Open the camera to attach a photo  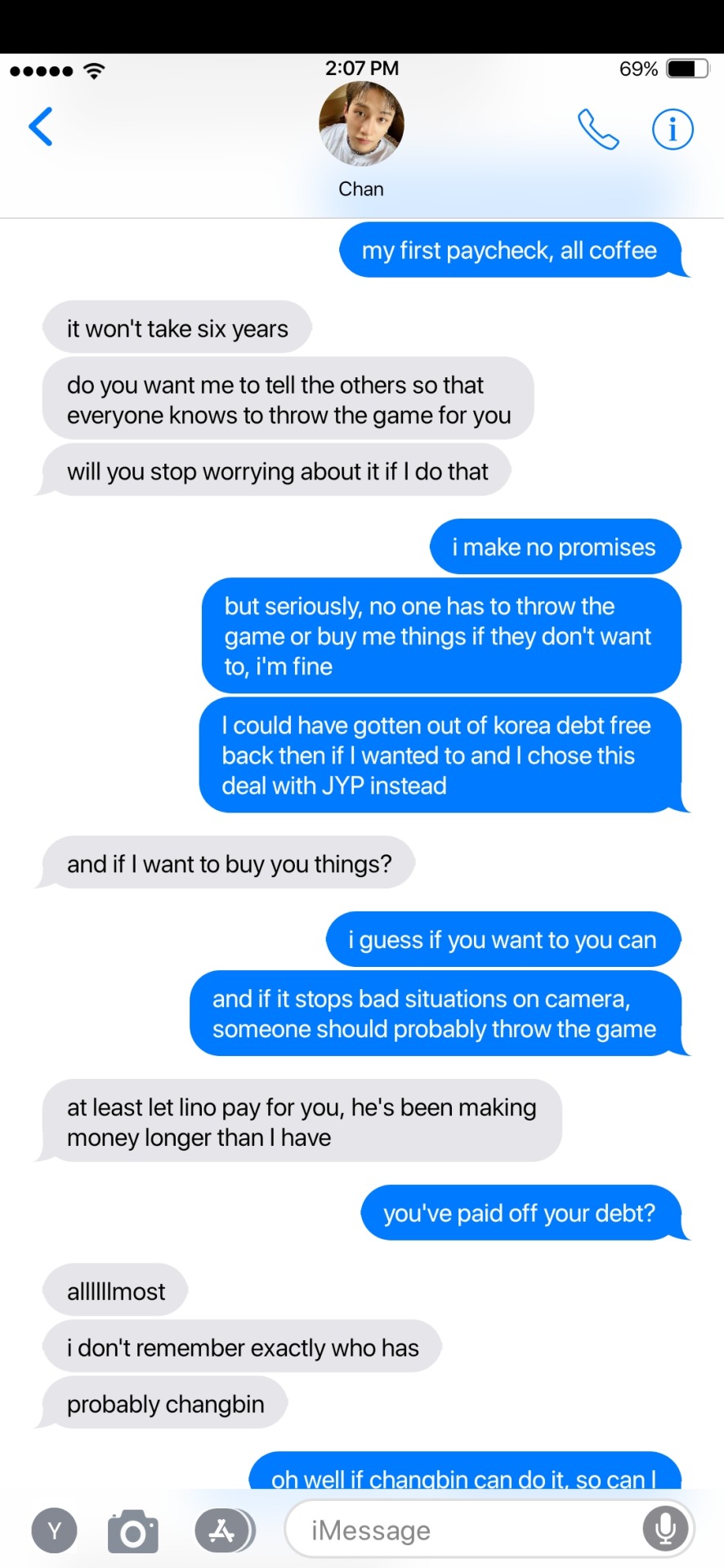tap(133, 1530)
